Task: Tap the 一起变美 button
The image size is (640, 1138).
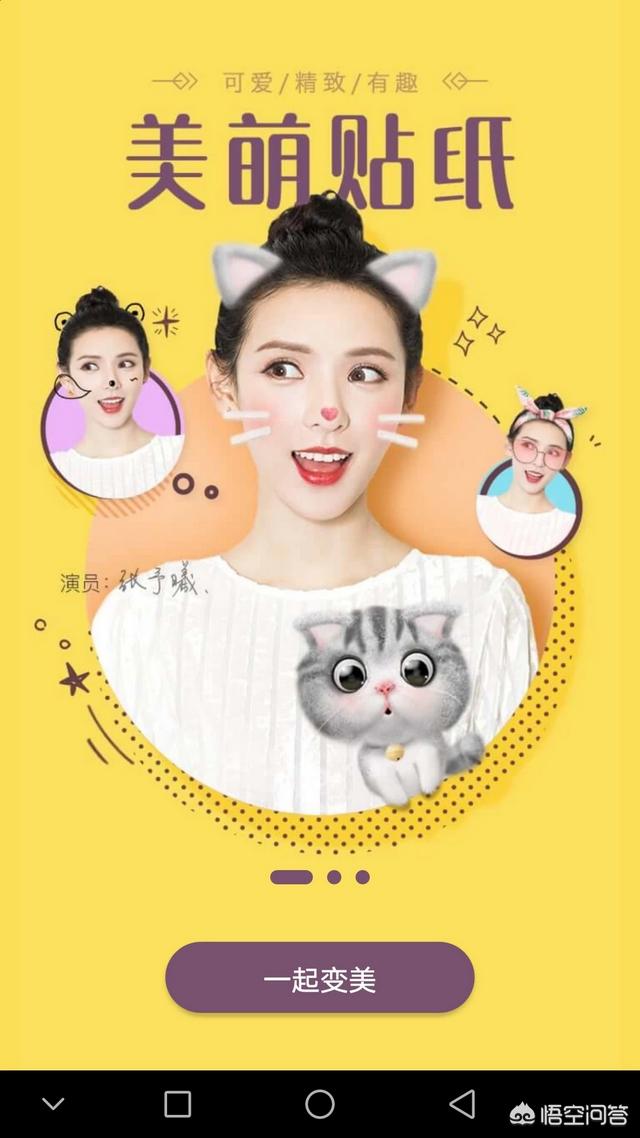Action: (x=319, y=978)
